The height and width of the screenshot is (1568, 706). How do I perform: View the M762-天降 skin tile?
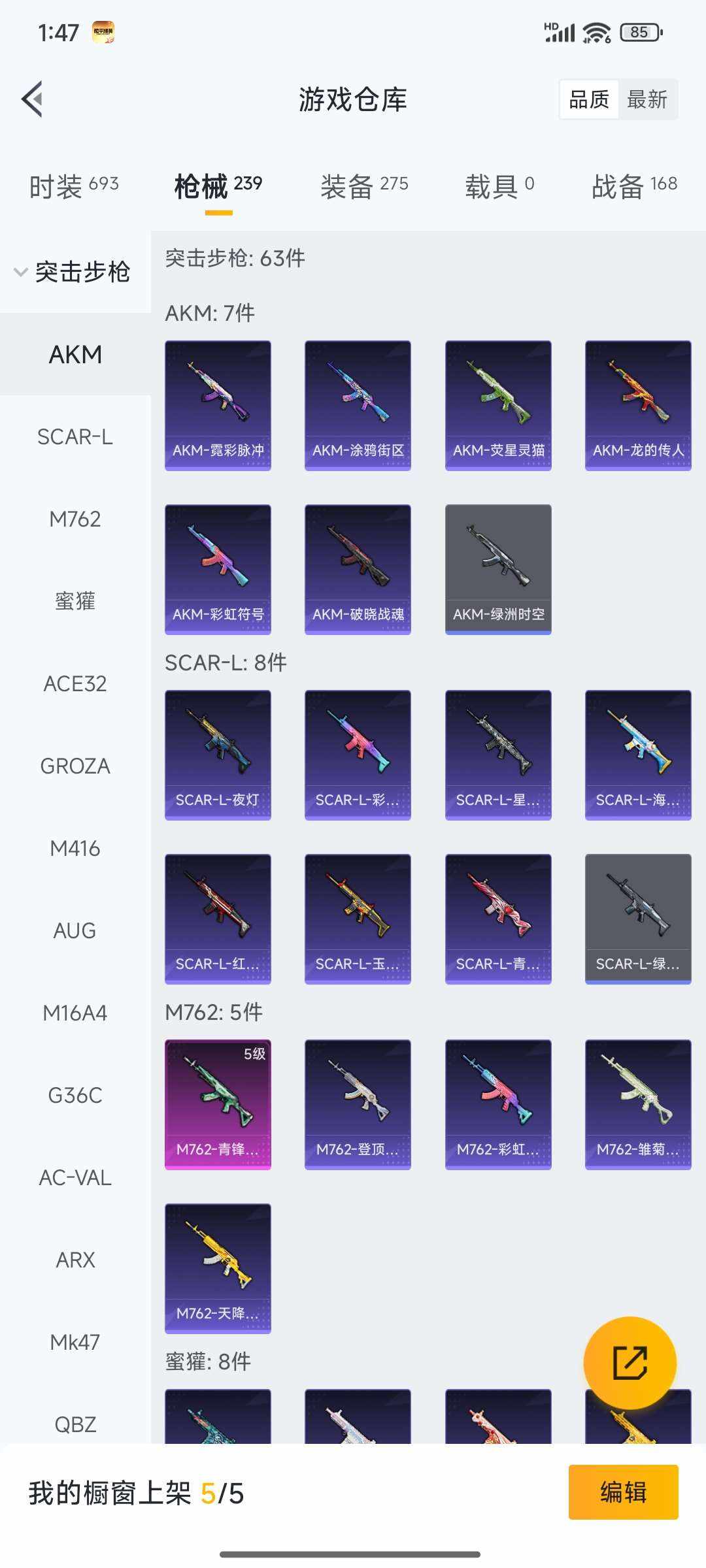[x=218, y=1268]
